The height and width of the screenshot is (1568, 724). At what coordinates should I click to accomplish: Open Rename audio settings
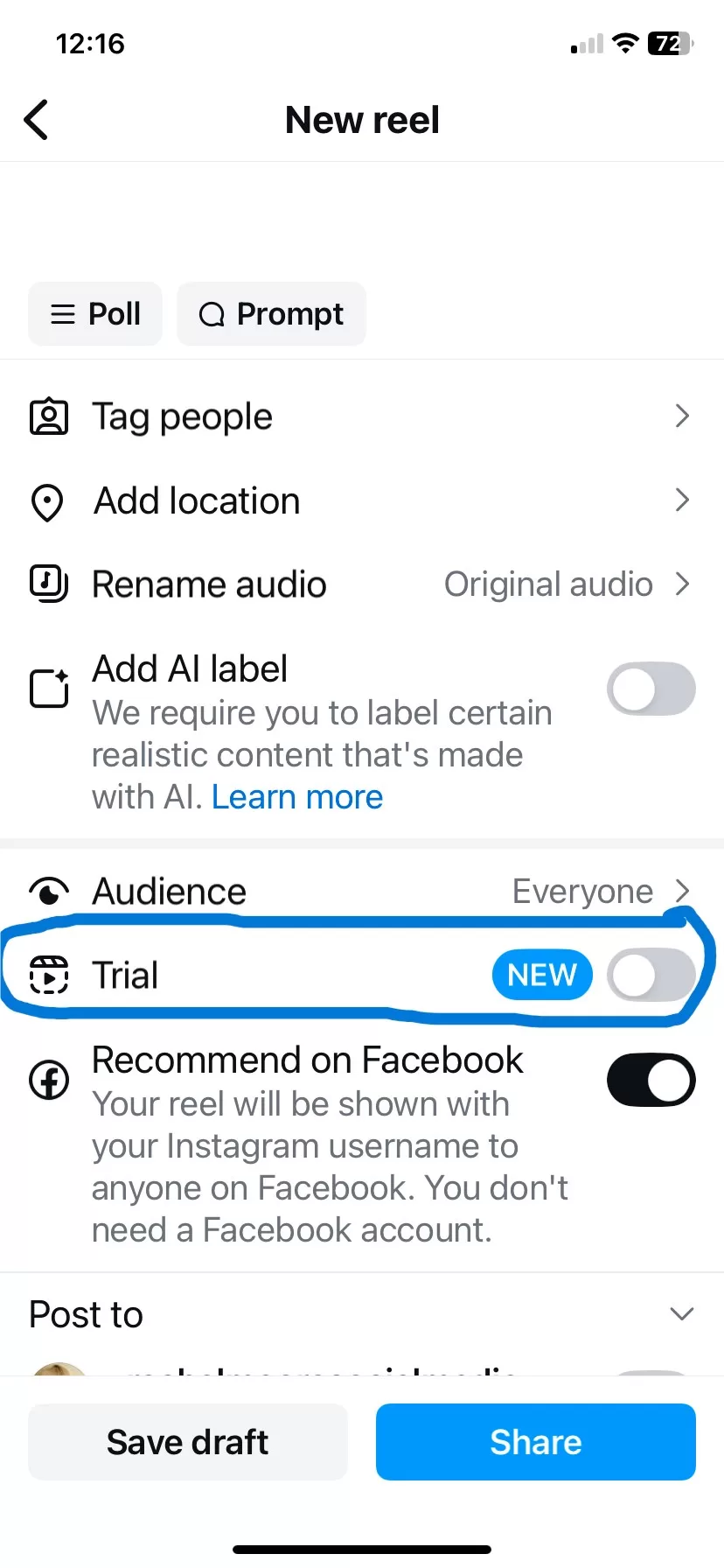tap(362, 584)
